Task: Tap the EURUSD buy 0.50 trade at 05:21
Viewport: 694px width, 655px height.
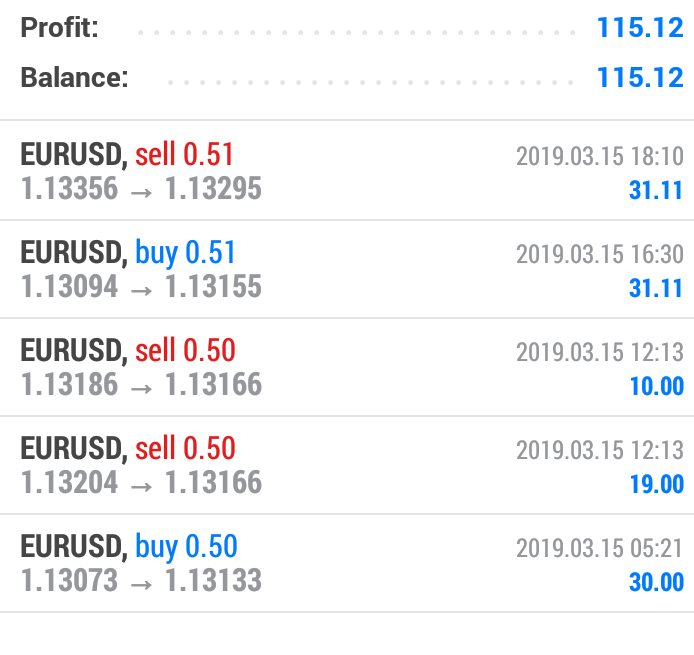Action: coord(346,563)
